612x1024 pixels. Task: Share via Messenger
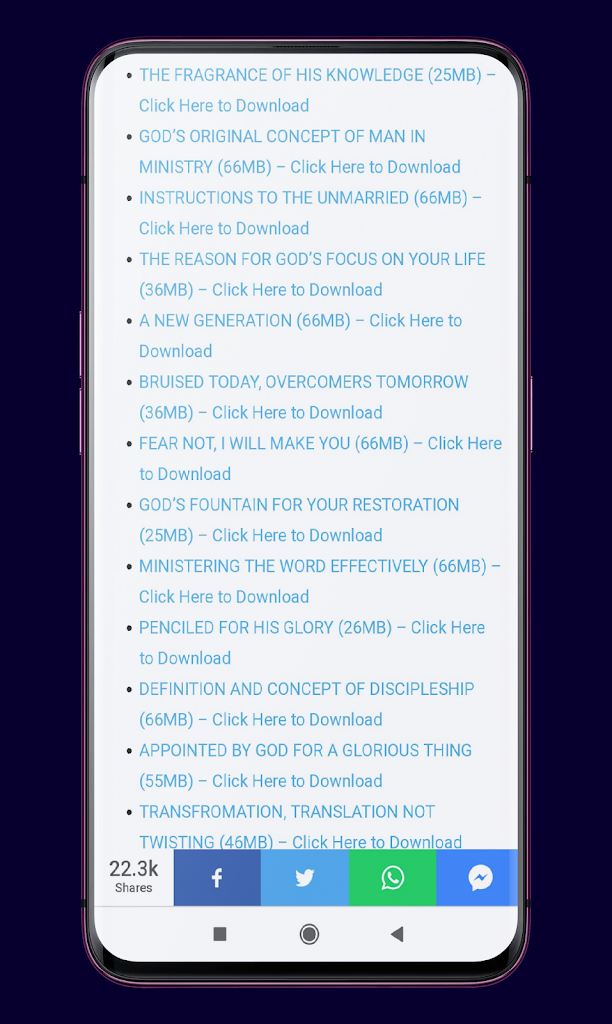click(480, 878)
